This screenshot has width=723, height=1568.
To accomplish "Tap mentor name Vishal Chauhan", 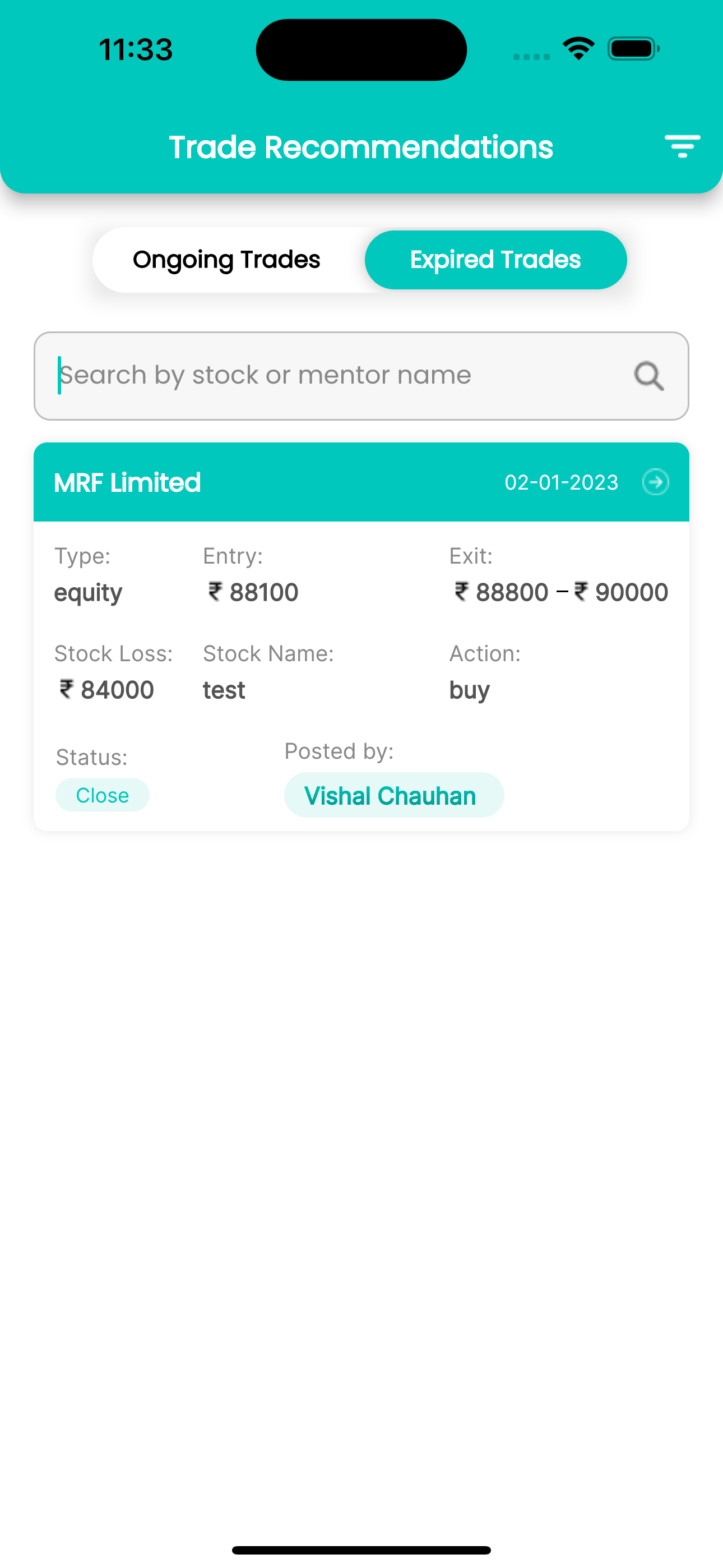I will tap(393, 795).
